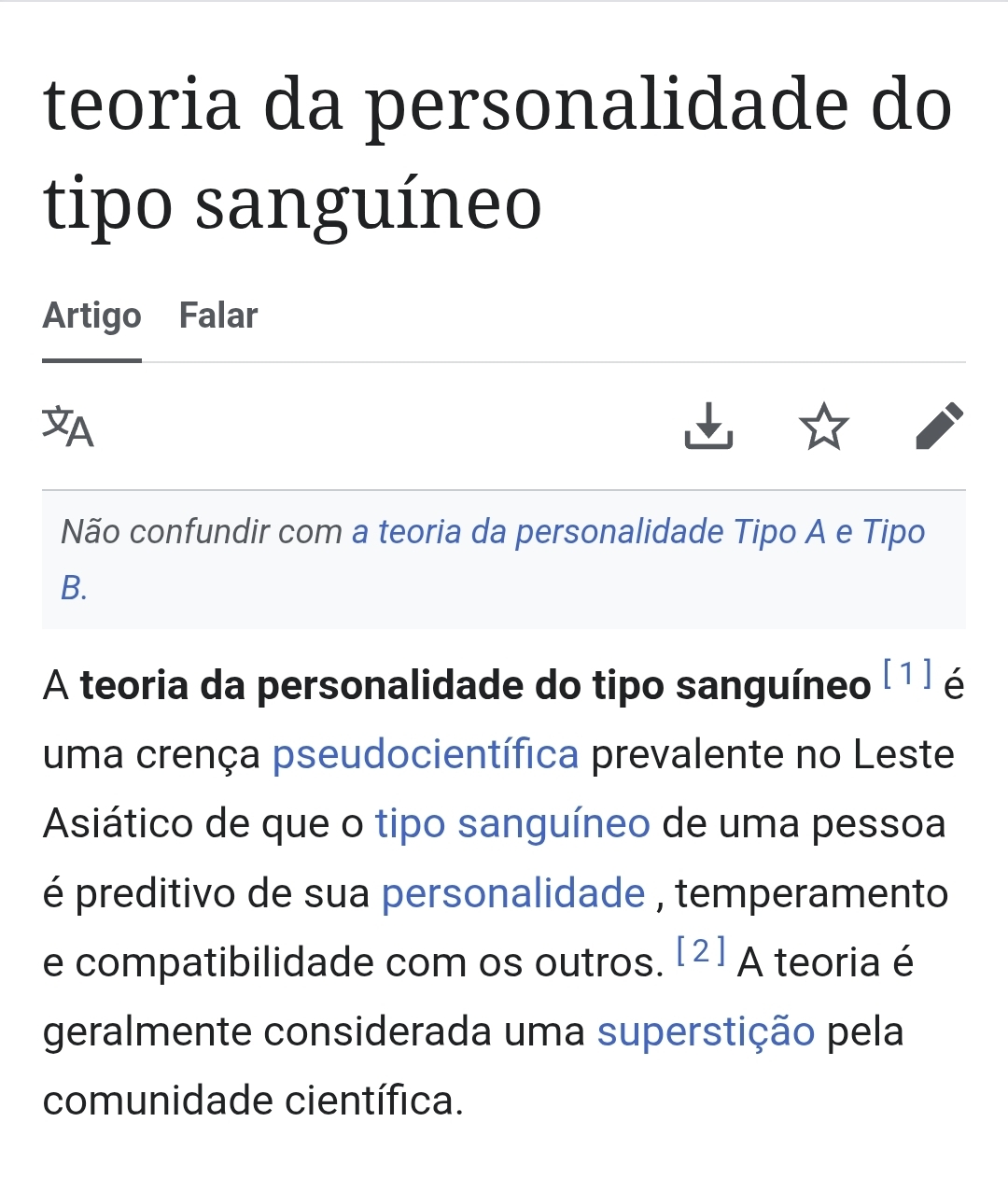The width and height of the screenshot is (1008, 1178).
Task: Edit the article with pencil icon
Action: 939,426
